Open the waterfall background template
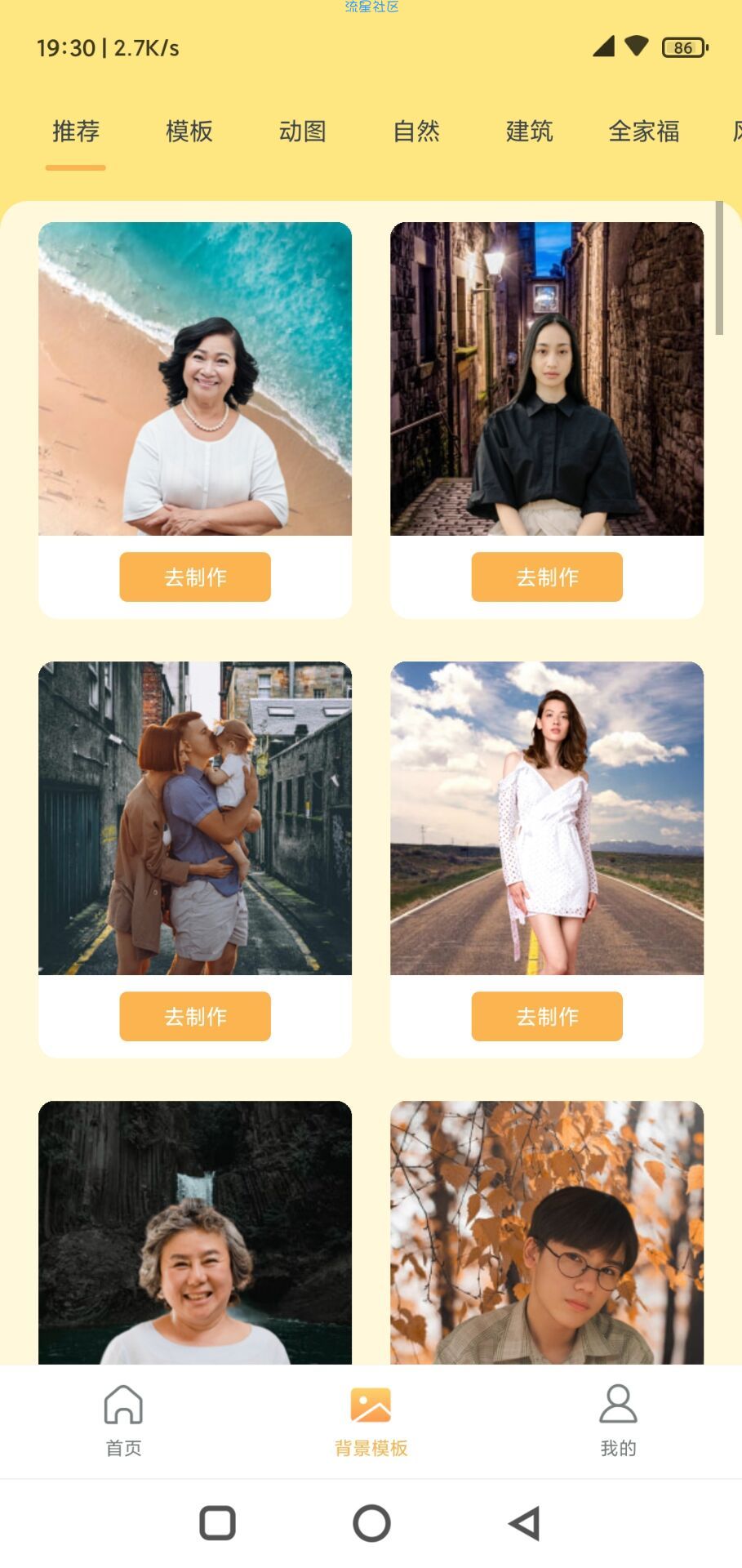Image resolution: width=742 pixels, height=1568 pixels. coord(195,1232)
